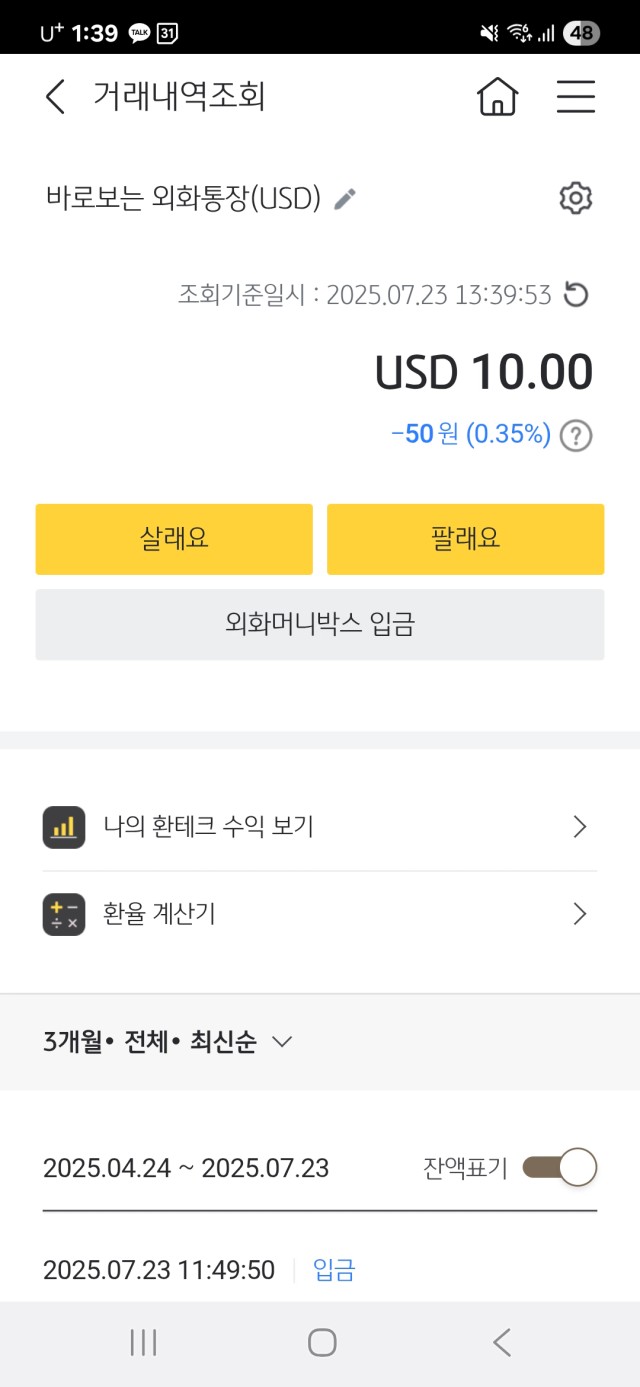The height and width of the screenshot is (1387, 640).
Task: Tap the 팔래요 button
Action: pos(466,539)
